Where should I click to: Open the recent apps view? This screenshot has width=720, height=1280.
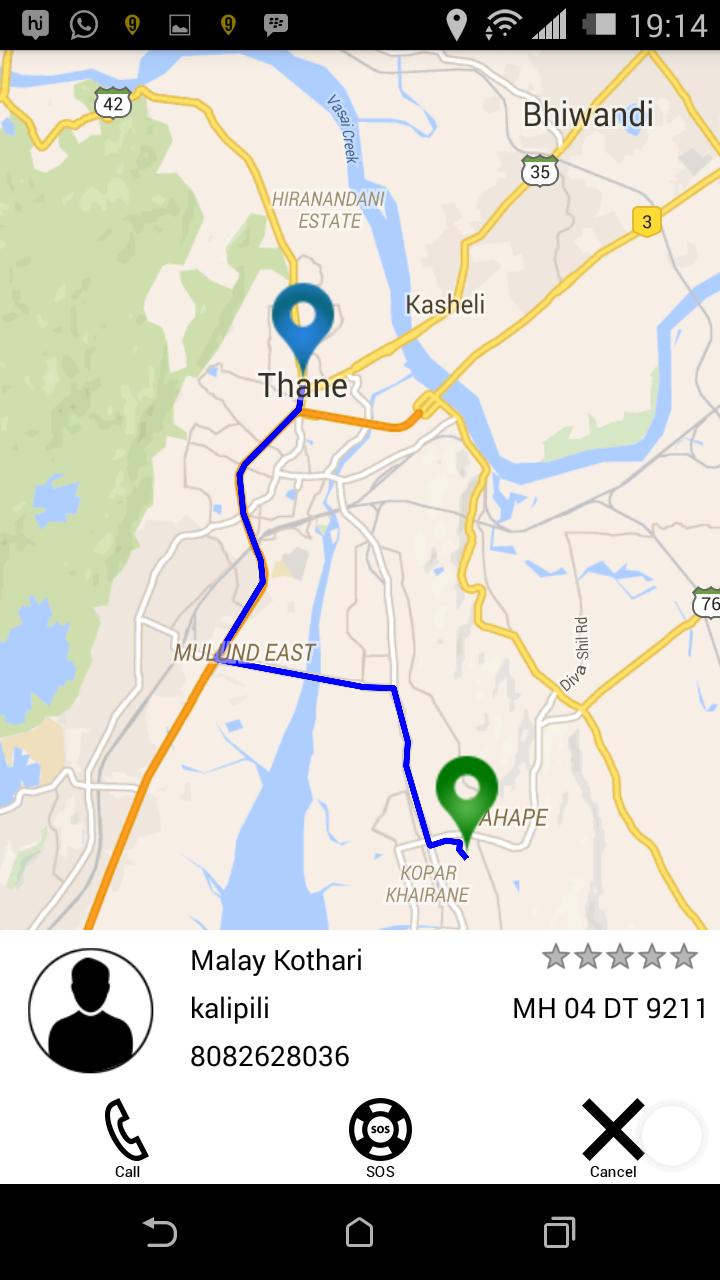[559, 1232]
